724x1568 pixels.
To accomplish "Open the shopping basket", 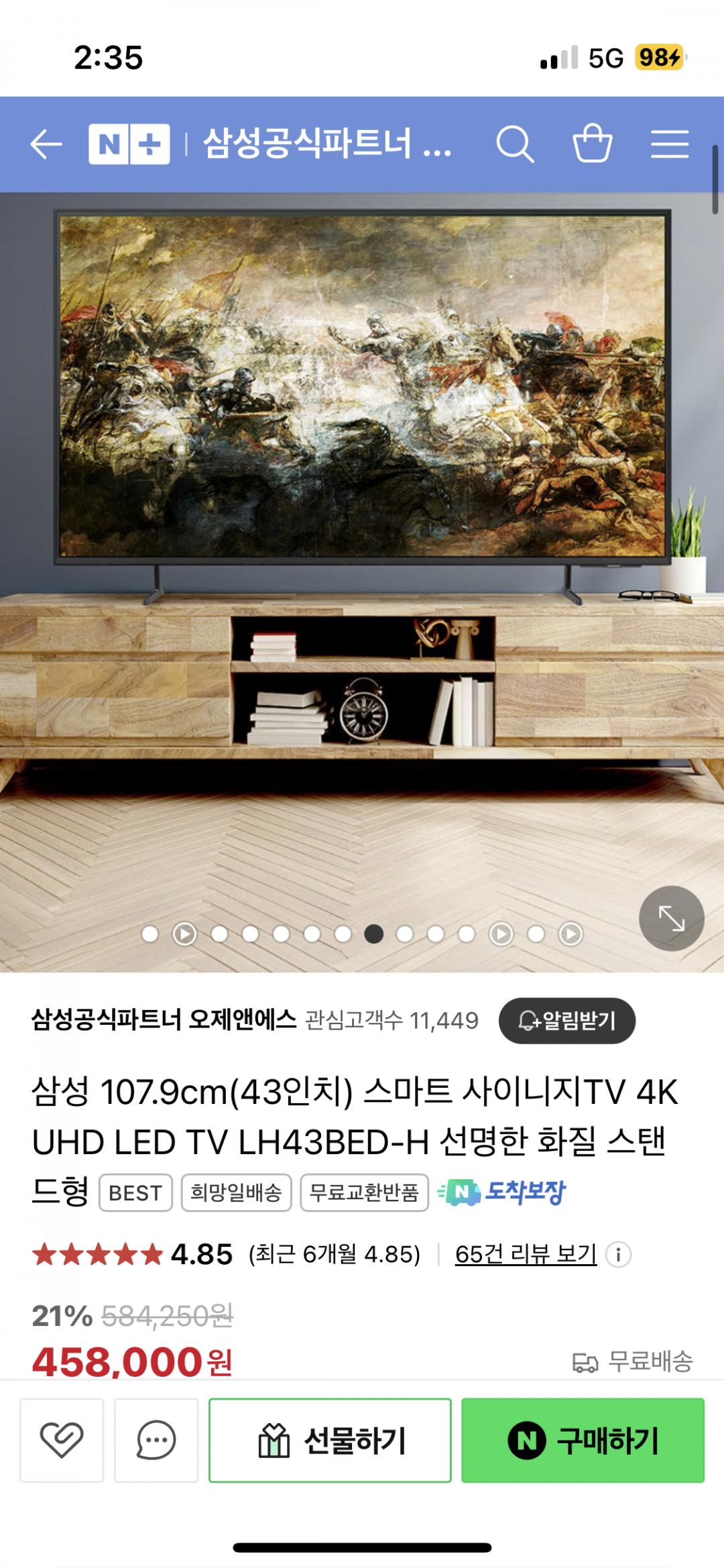I will click(x=592, y=144).
